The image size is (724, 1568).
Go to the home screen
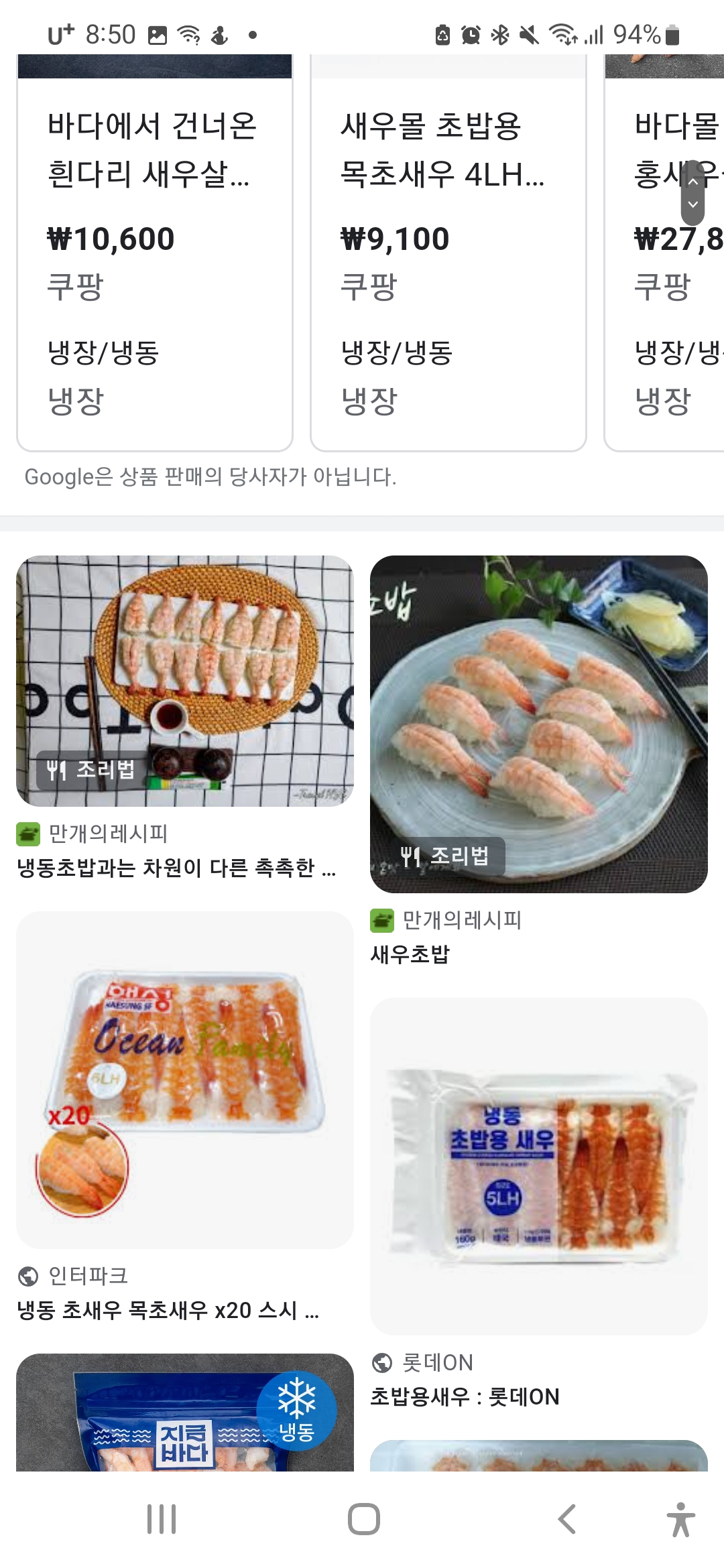(x=364, y=1519)
